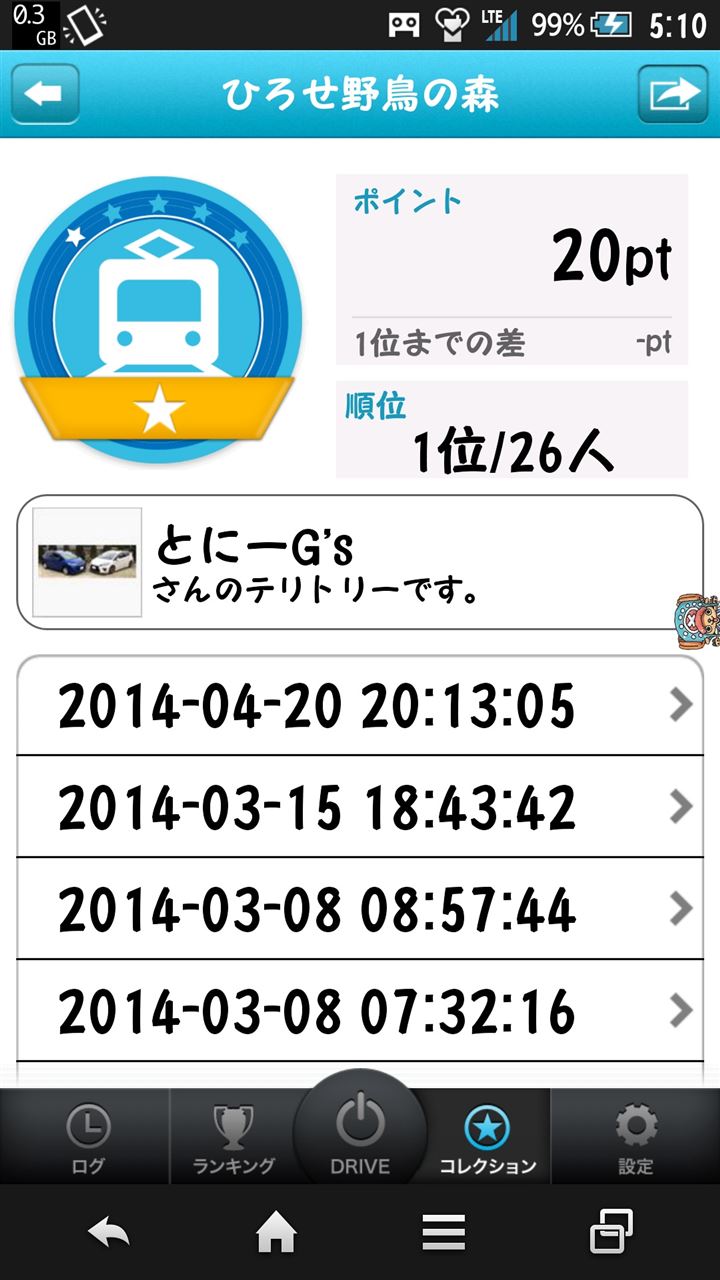Open the 2014-04-20 20:13:05 log entry
Viewport: 720px width, 1280px height.
point(360,706)
